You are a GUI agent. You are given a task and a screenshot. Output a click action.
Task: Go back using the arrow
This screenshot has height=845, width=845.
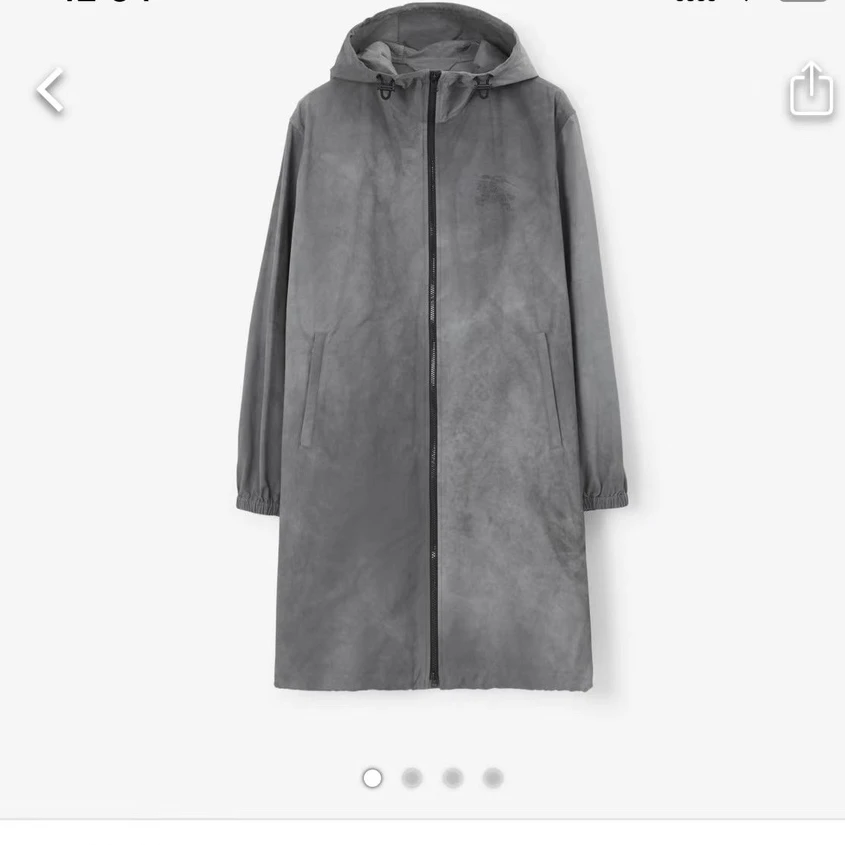pos(50,90)
